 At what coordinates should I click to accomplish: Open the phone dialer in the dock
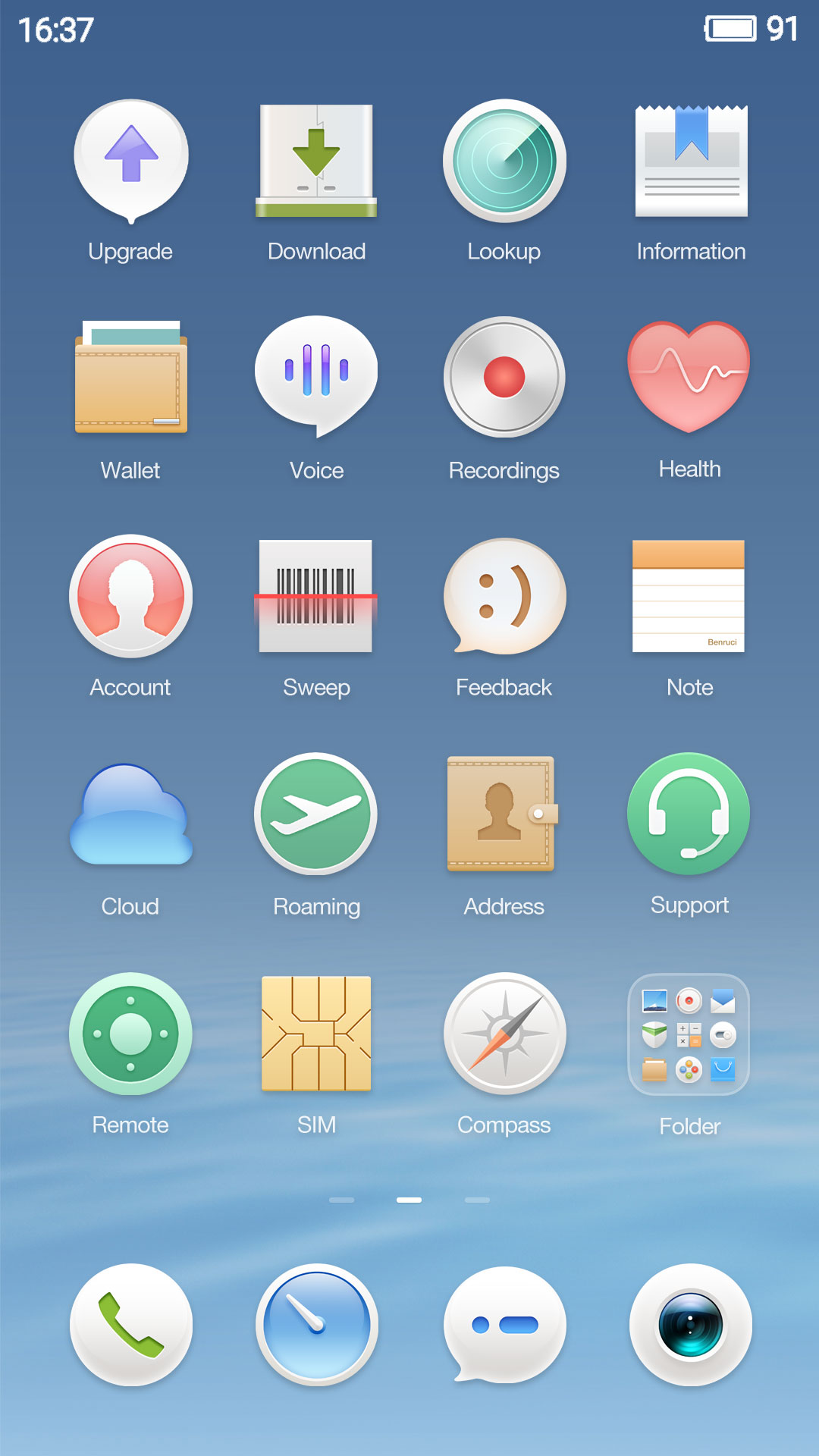131,1325
